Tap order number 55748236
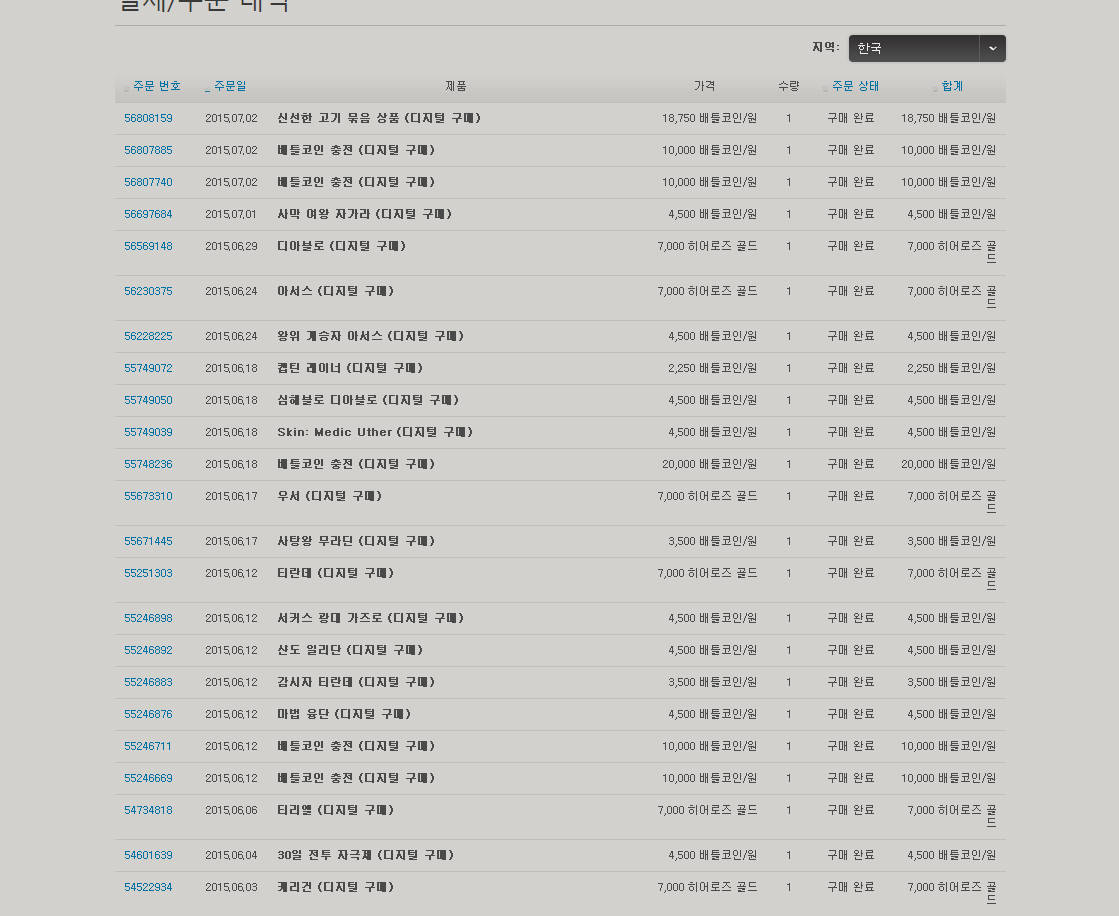Image resolution: width=1119 pixels, height=916 pixels. click(x=148, y=464)
